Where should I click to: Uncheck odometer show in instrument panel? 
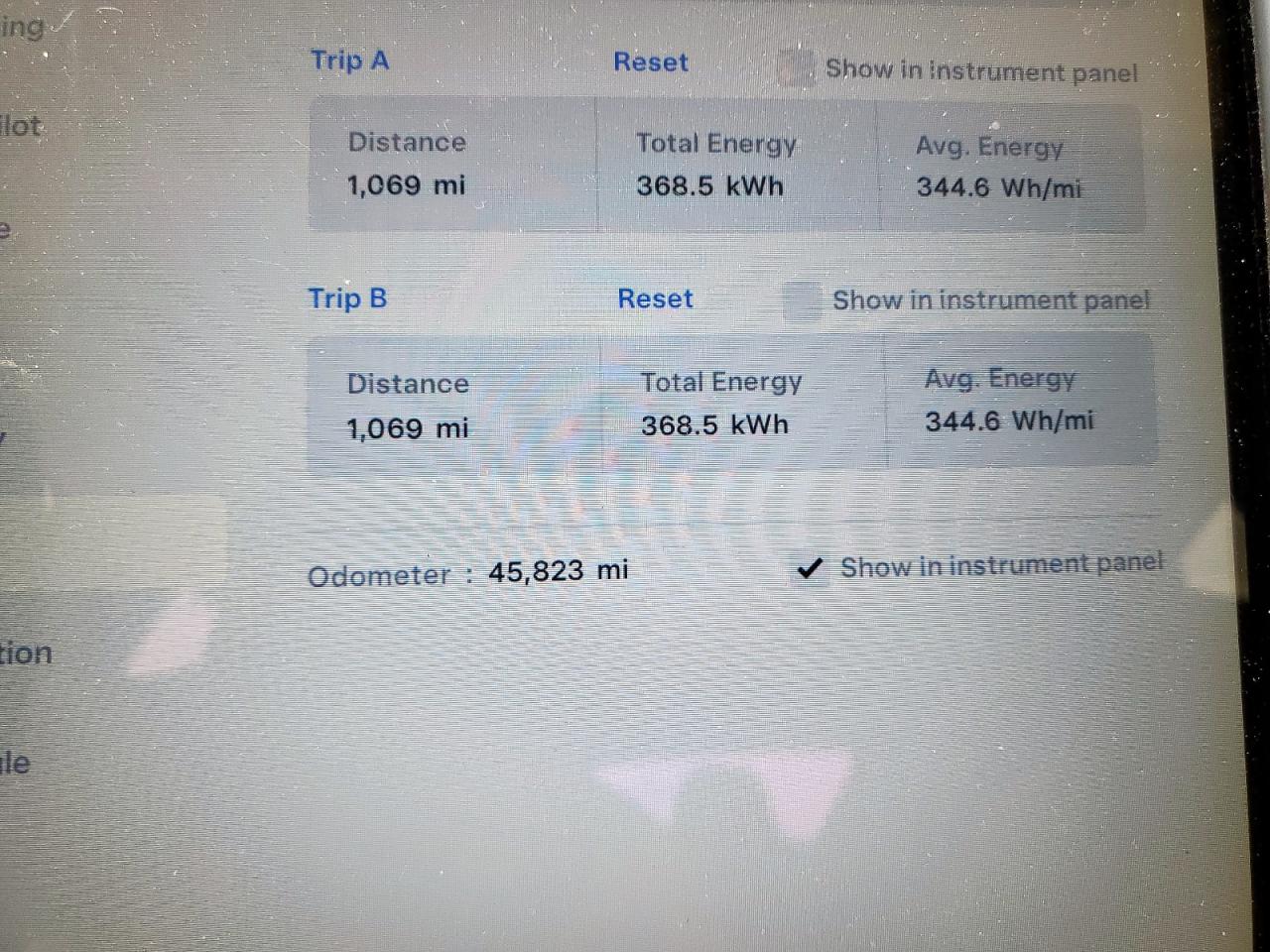(x=810, y=568)
